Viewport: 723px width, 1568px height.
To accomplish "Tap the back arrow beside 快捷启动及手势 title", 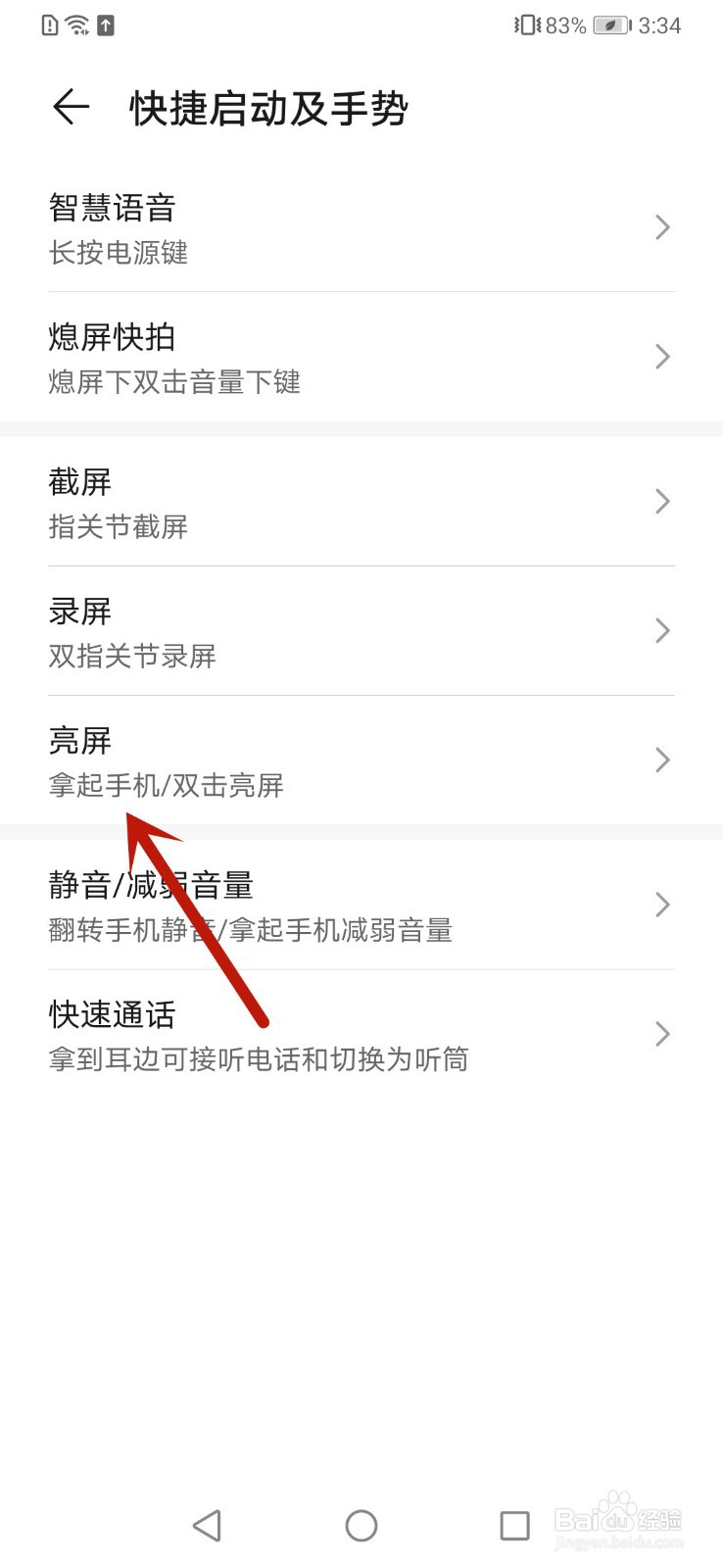I will (70, 108).
